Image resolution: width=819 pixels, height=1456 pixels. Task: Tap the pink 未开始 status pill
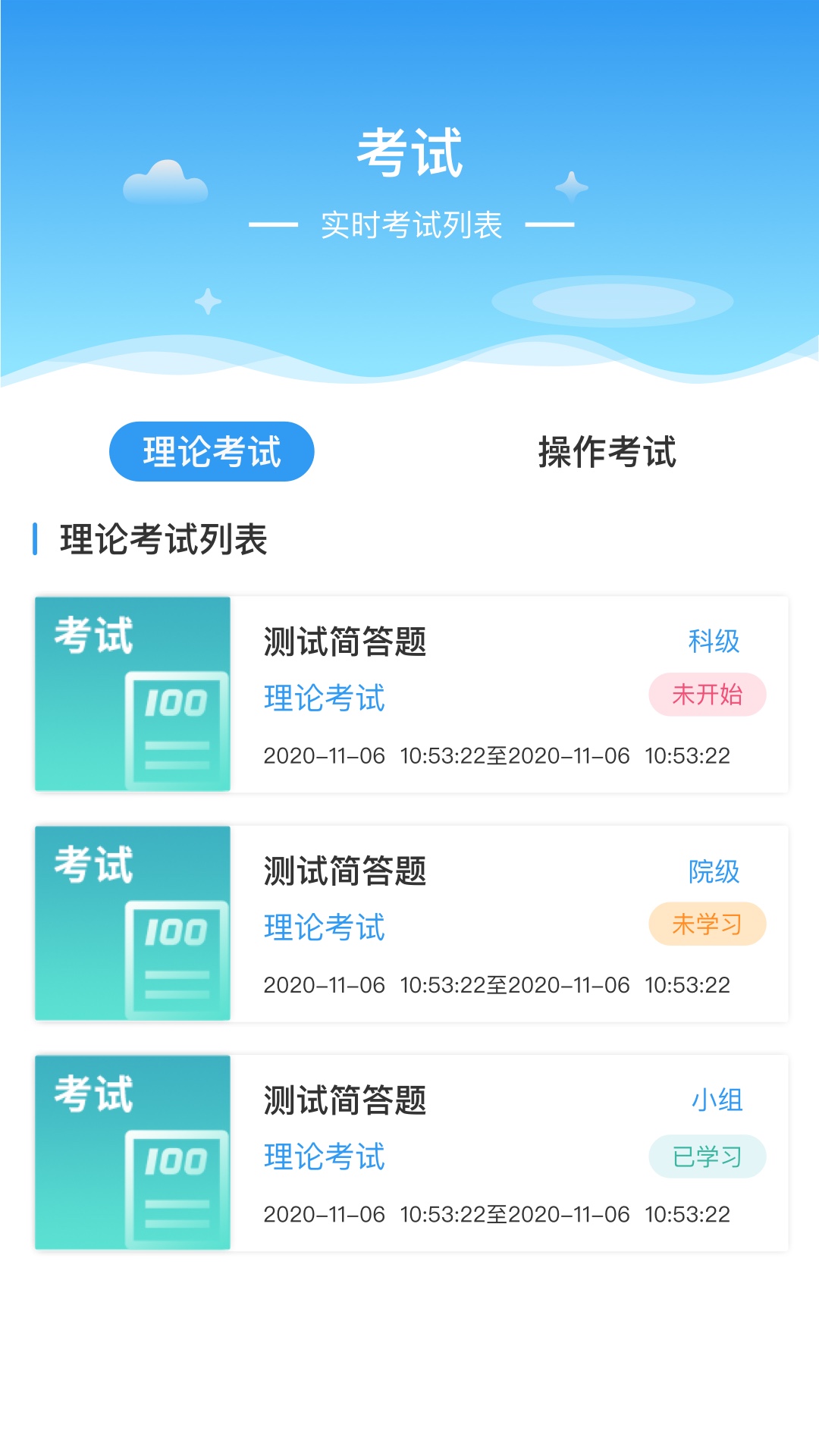point(707,695)
